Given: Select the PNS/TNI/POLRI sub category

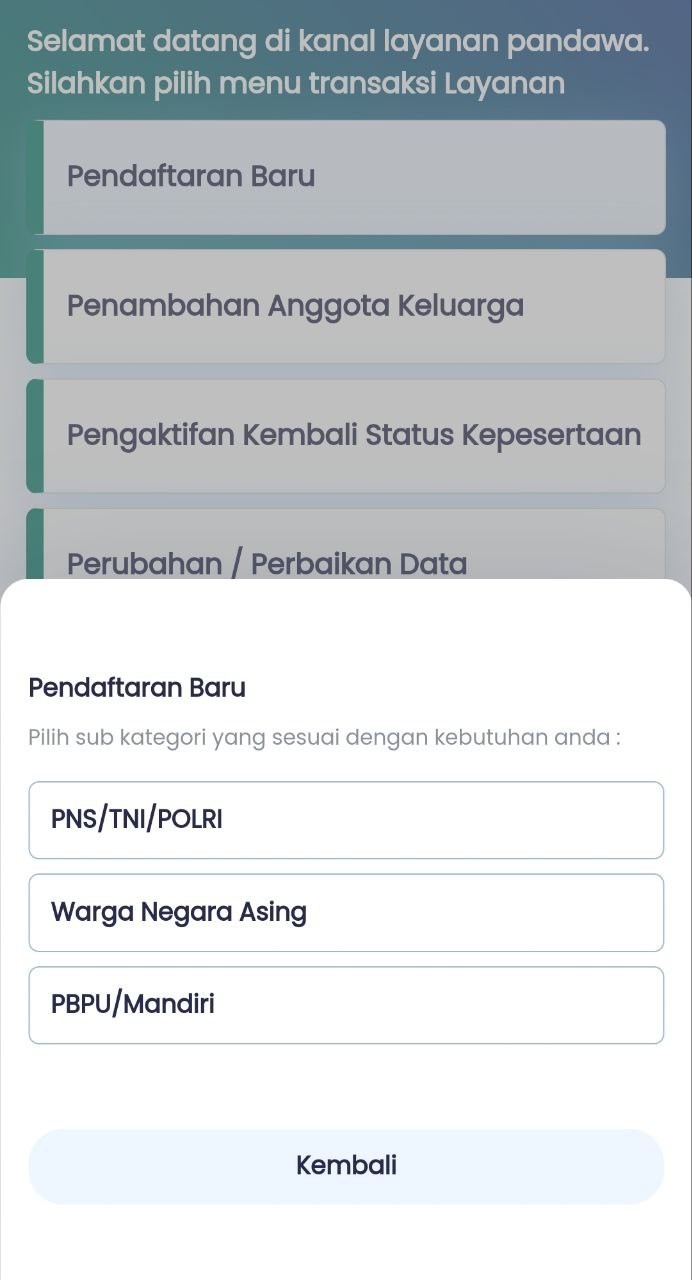Looking at the screenshot, I should tap(346, 820).
